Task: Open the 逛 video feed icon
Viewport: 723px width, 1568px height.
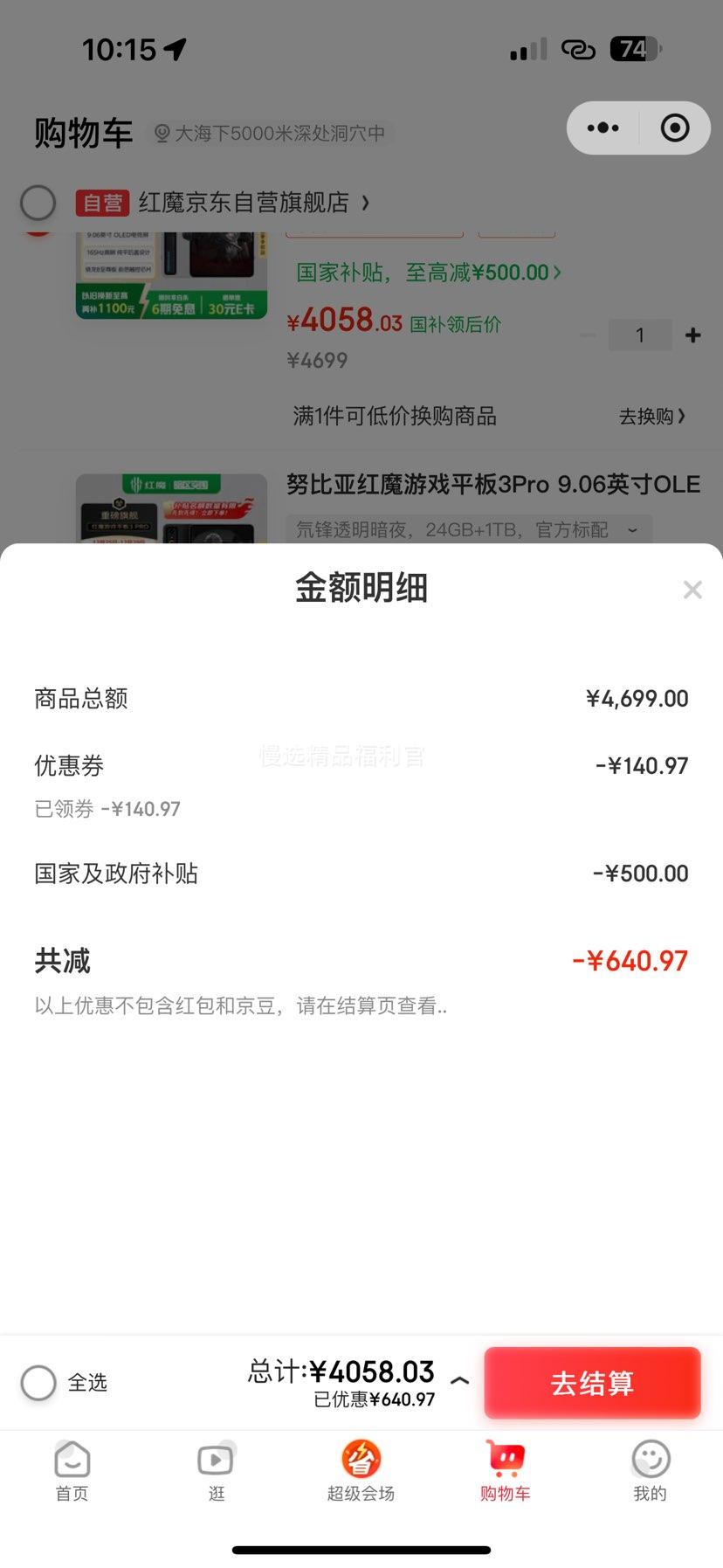Action: click(x=216, y=1459)
